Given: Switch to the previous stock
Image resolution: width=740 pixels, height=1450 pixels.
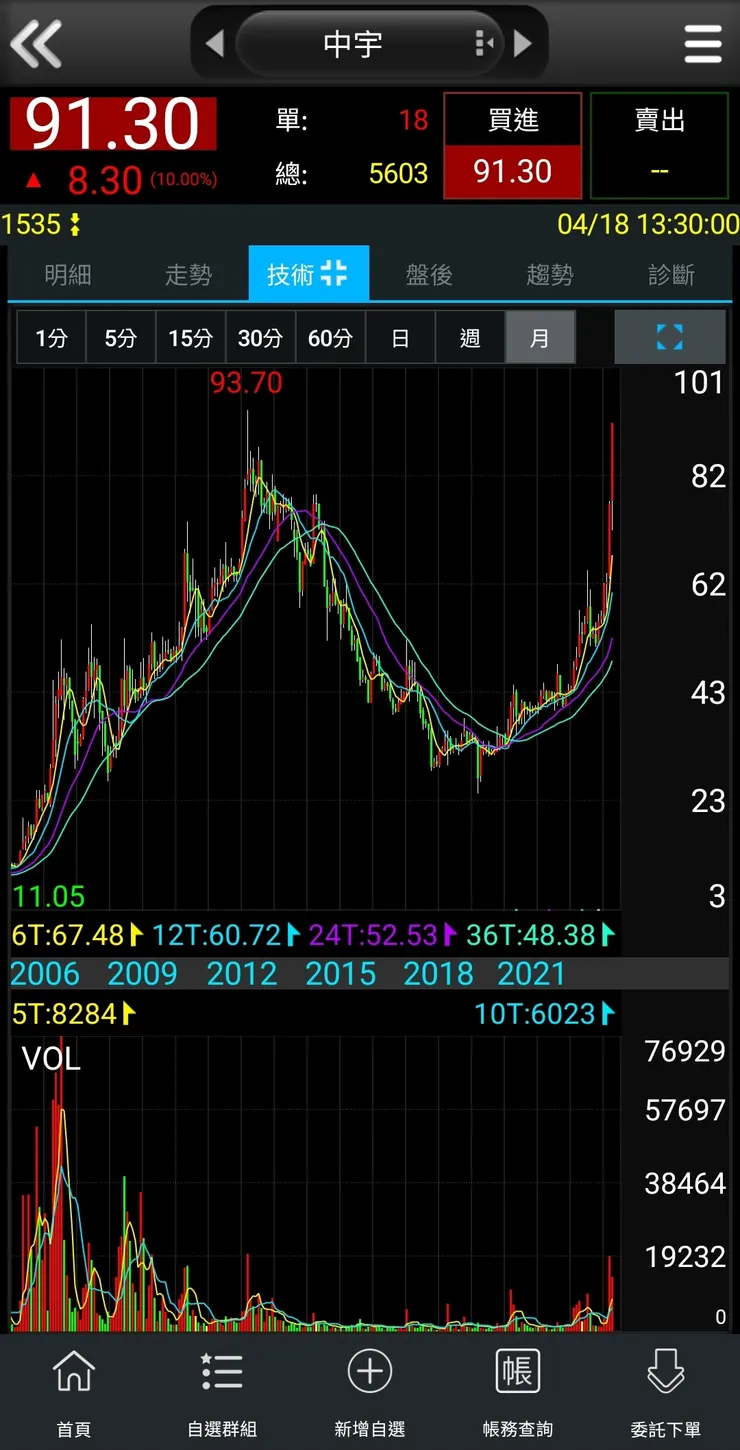Looking at the screenshot, I should pyautogui.click(x=214, y=43).
